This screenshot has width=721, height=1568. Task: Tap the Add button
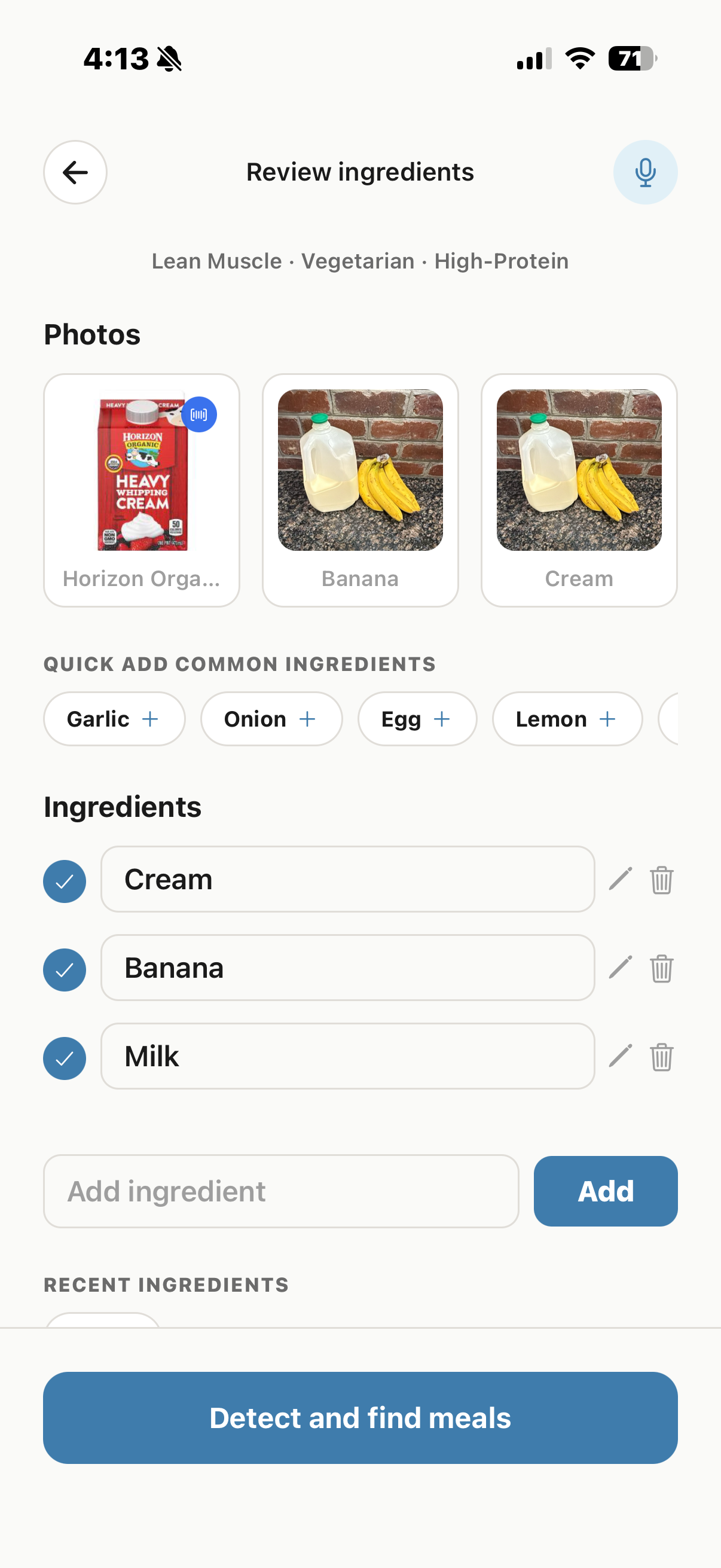606,1191
